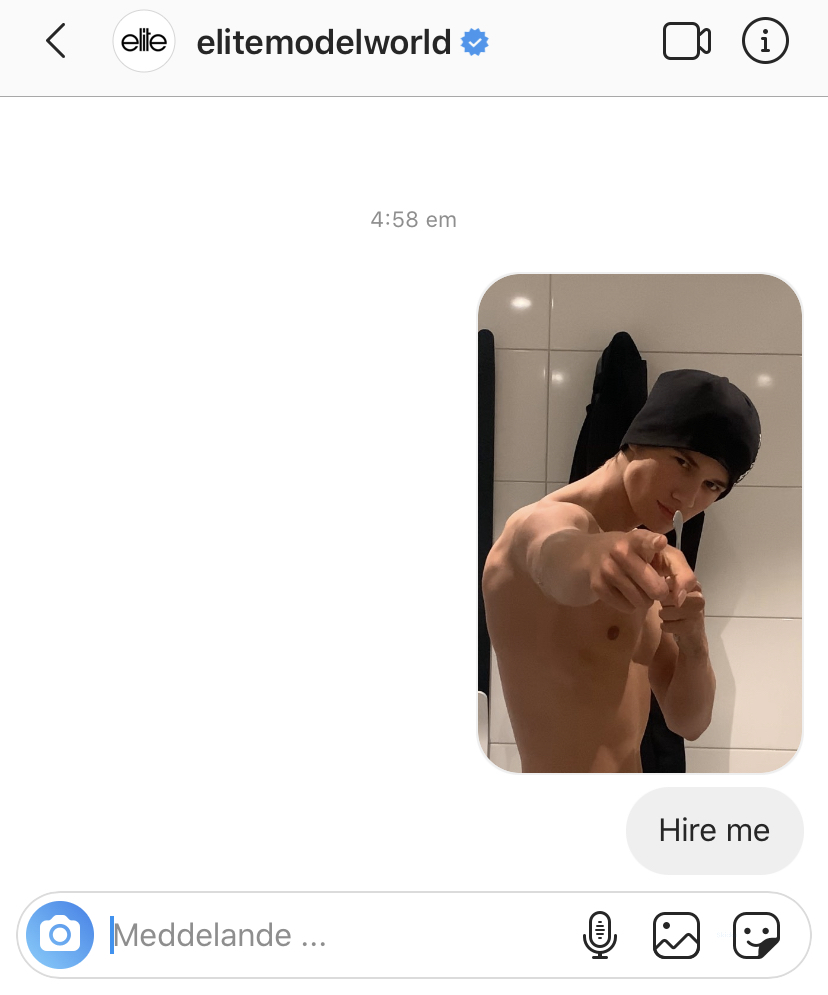Image resolution: width=828 pixels, height=995 pixels.
Task: Open the sent photo in full view
Action: coord(640,523)
